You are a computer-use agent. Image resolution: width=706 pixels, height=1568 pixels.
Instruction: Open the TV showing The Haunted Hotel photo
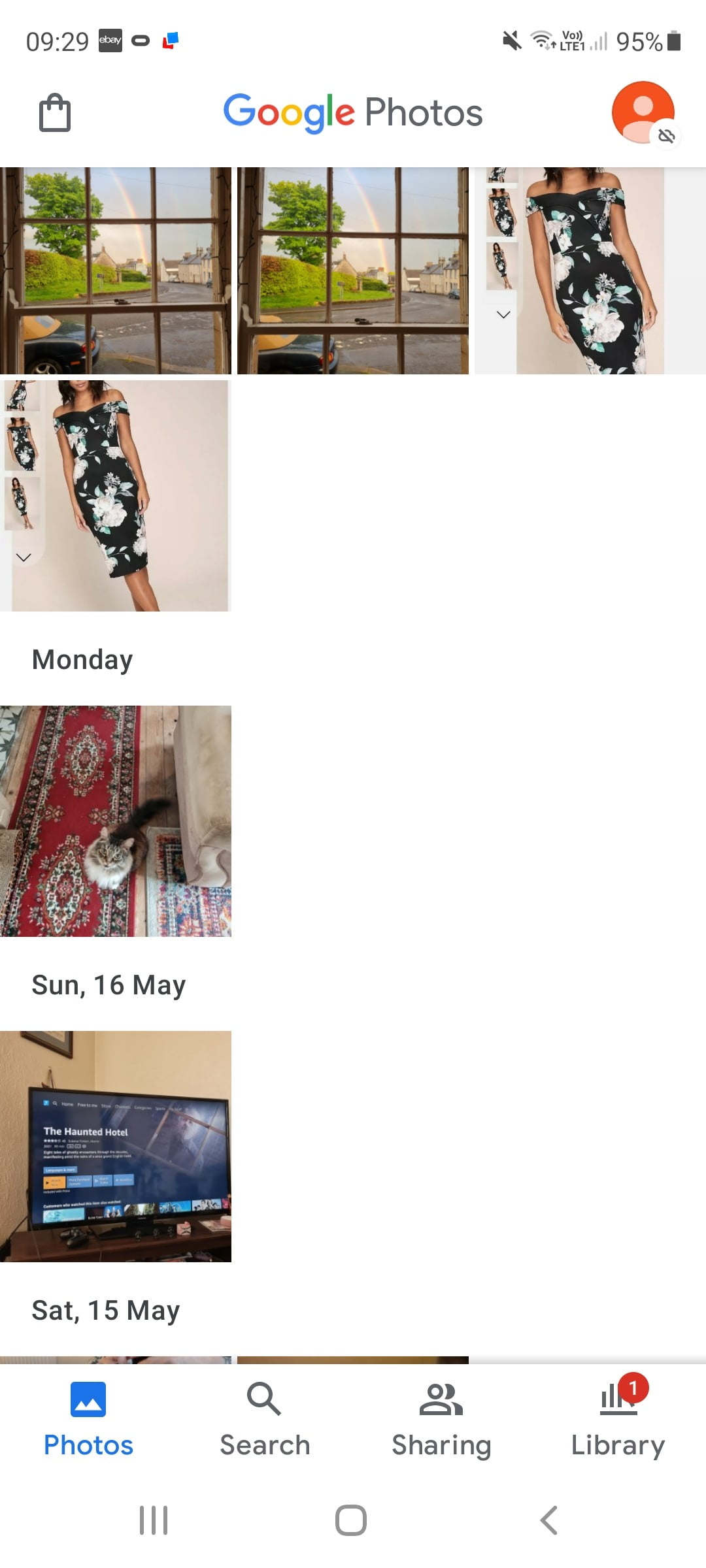click(116, 1146)
